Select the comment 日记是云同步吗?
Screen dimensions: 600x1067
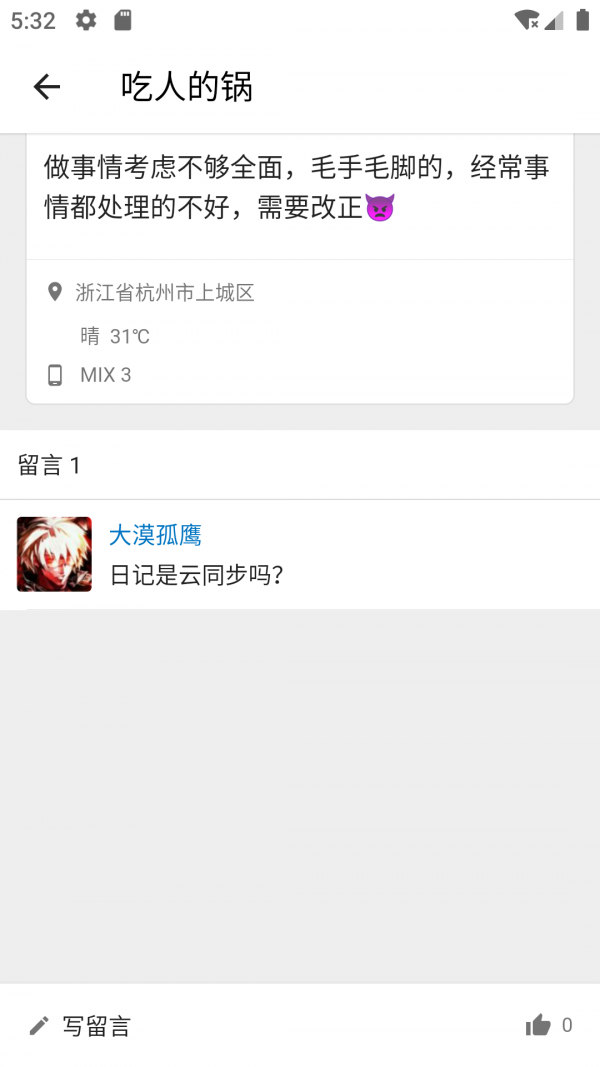point(197,576)
